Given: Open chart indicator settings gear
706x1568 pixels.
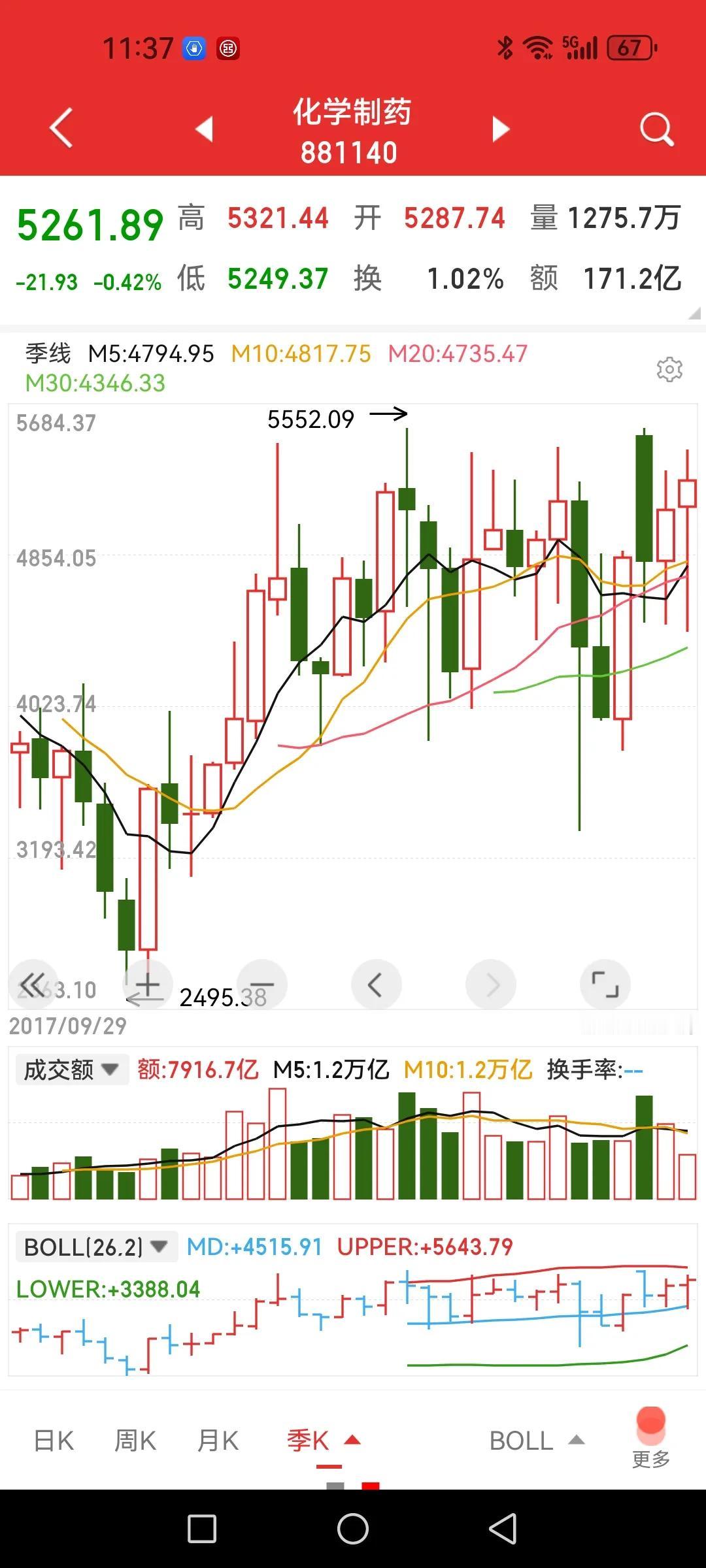Looking at the screenshot, I should (x=669, y=369).
